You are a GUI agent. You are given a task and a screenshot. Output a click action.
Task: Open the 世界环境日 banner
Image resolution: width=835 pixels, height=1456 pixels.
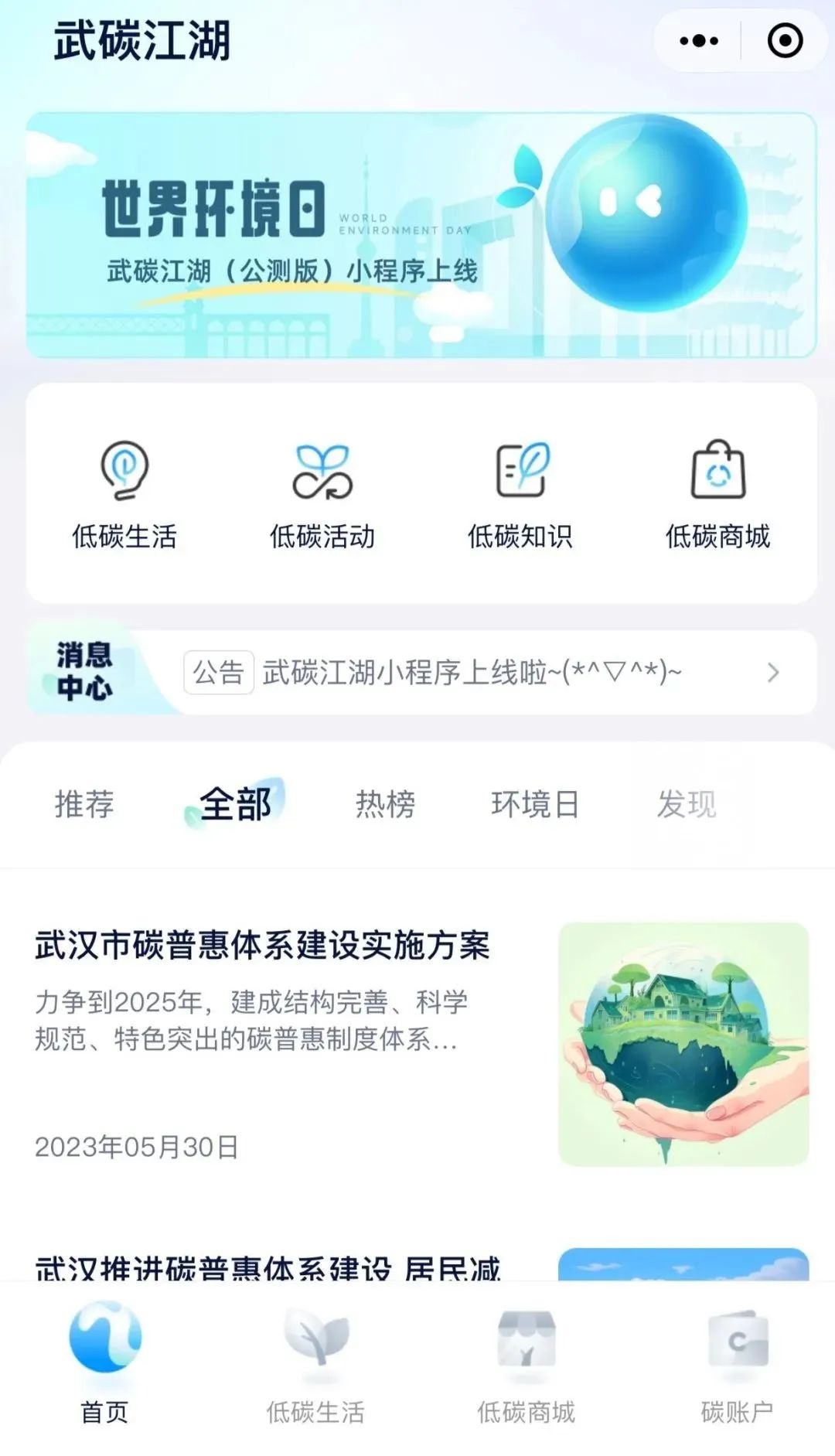(421, 235)
